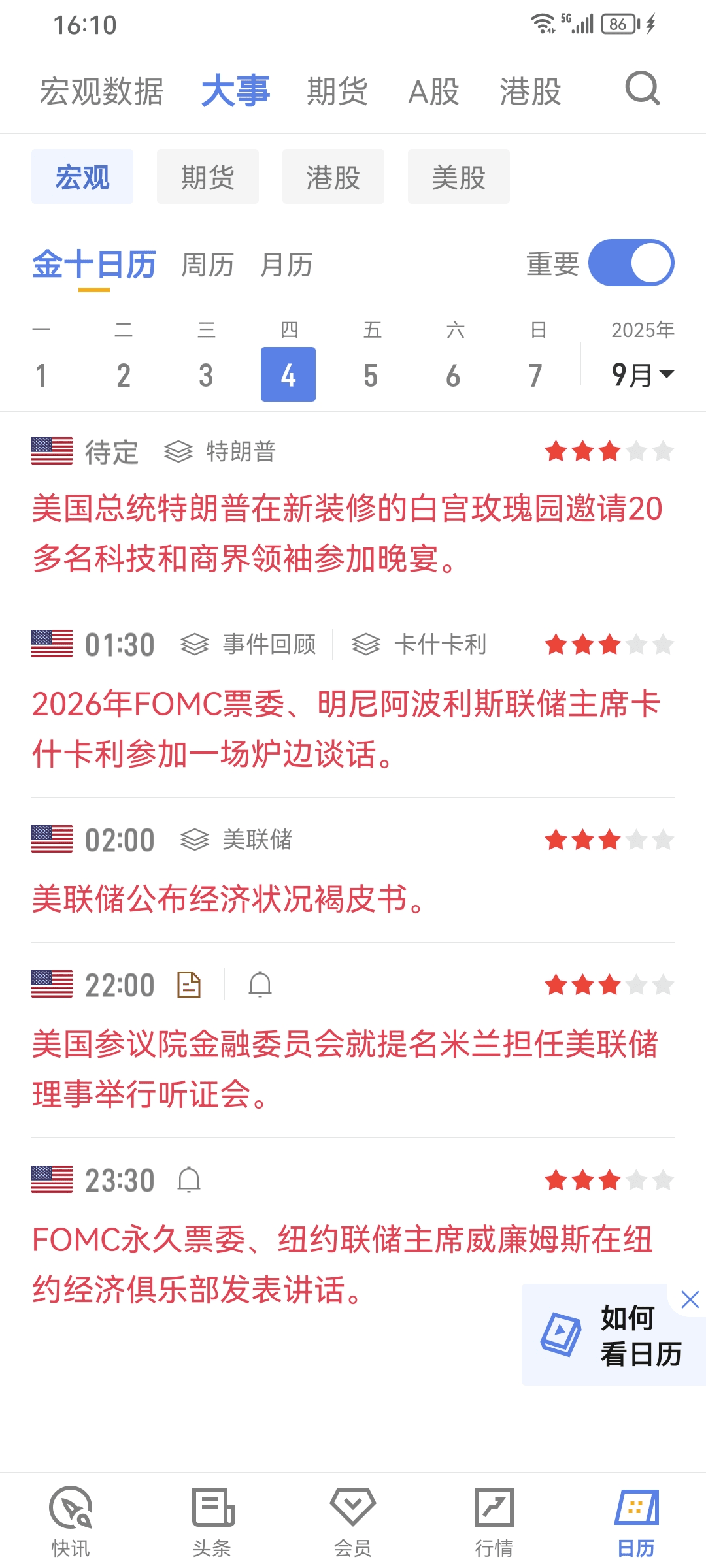Open the document icon on 22:00 event
Image resolution: width=706 pixels, height=1568 pixels.
point(189,985)
